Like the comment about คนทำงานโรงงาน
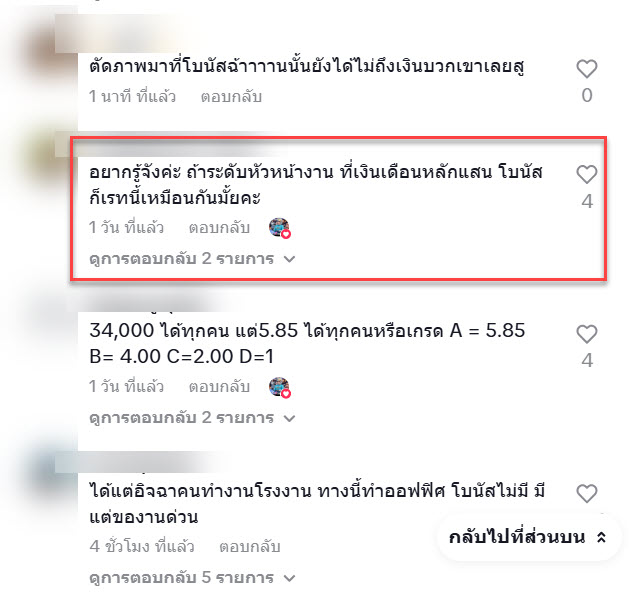This screenshot has width=639, height=595. click(x=587, y=493)
